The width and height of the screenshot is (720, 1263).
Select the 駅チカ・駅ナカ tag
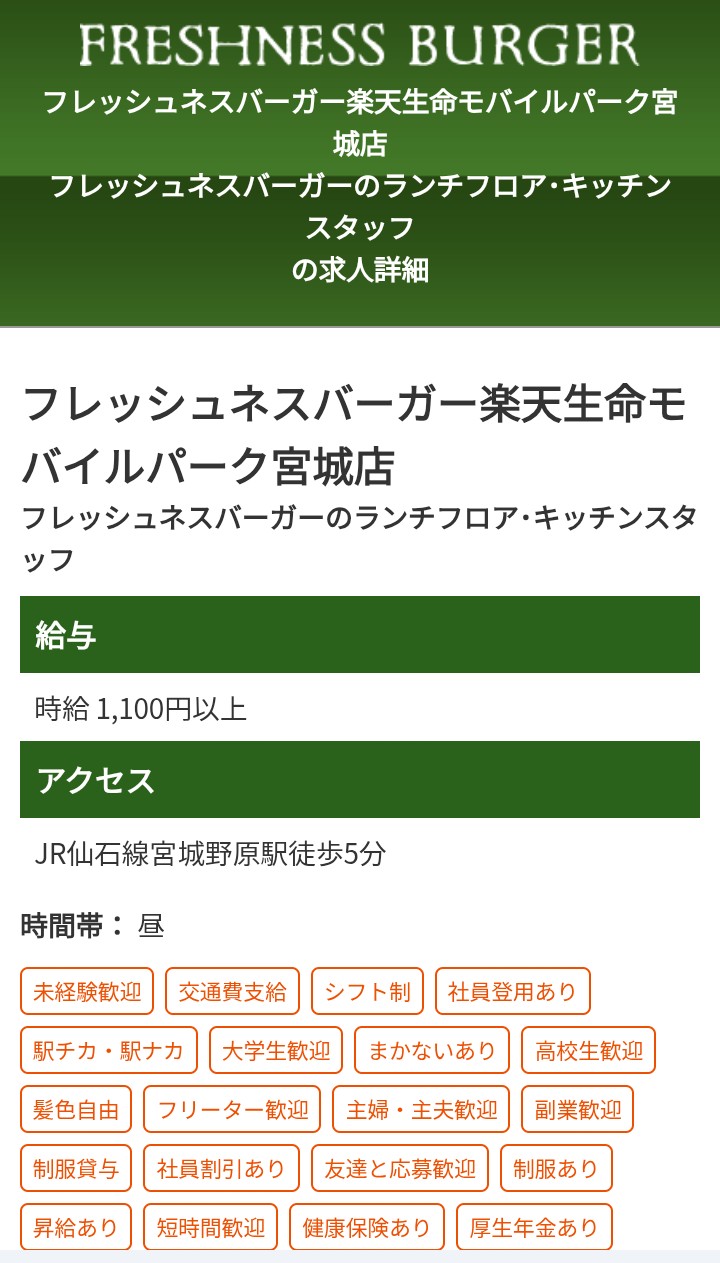108,1050
